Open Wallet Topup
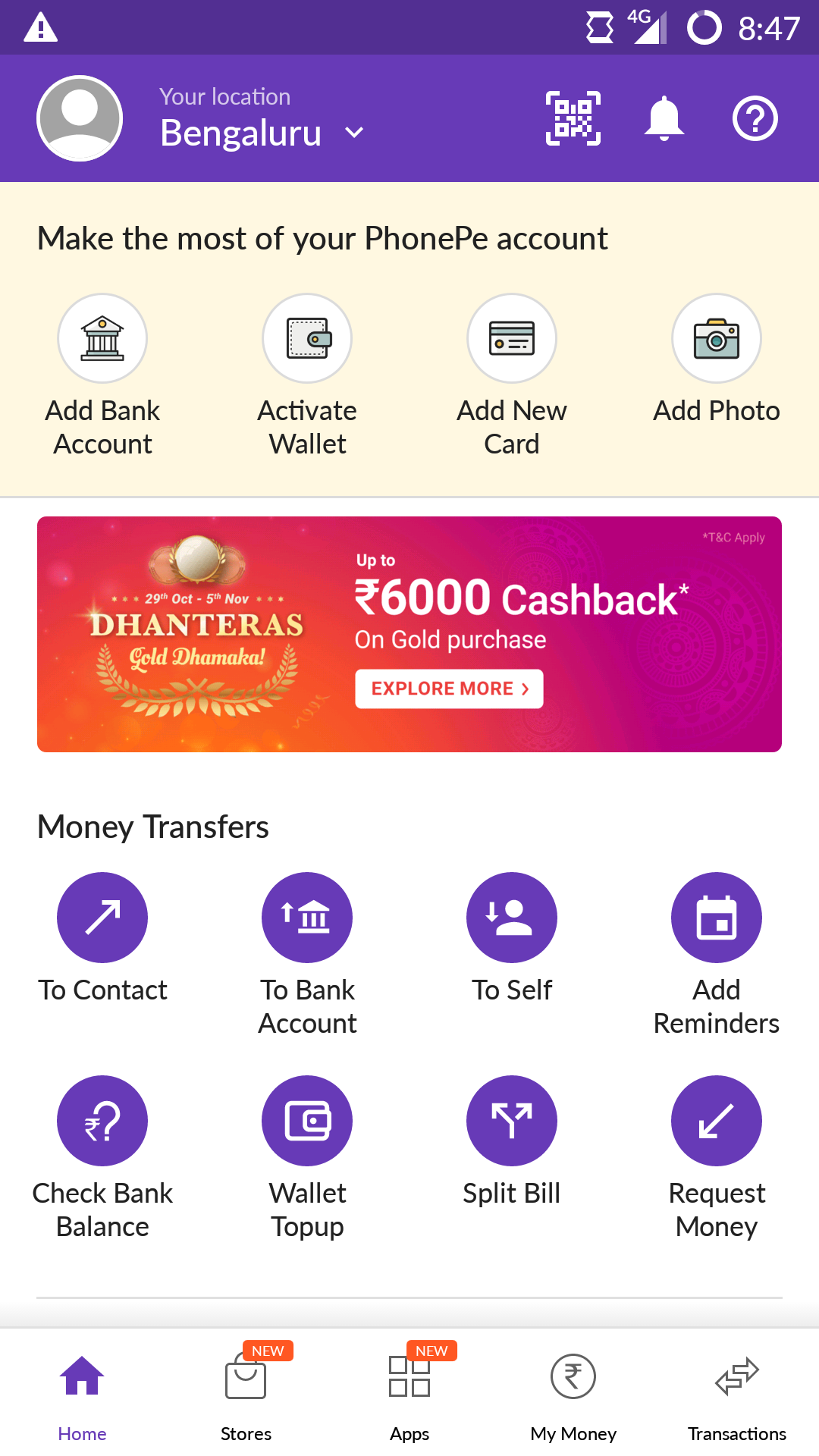Viewport: 819px width, 1456px height. pos(307,1121)
